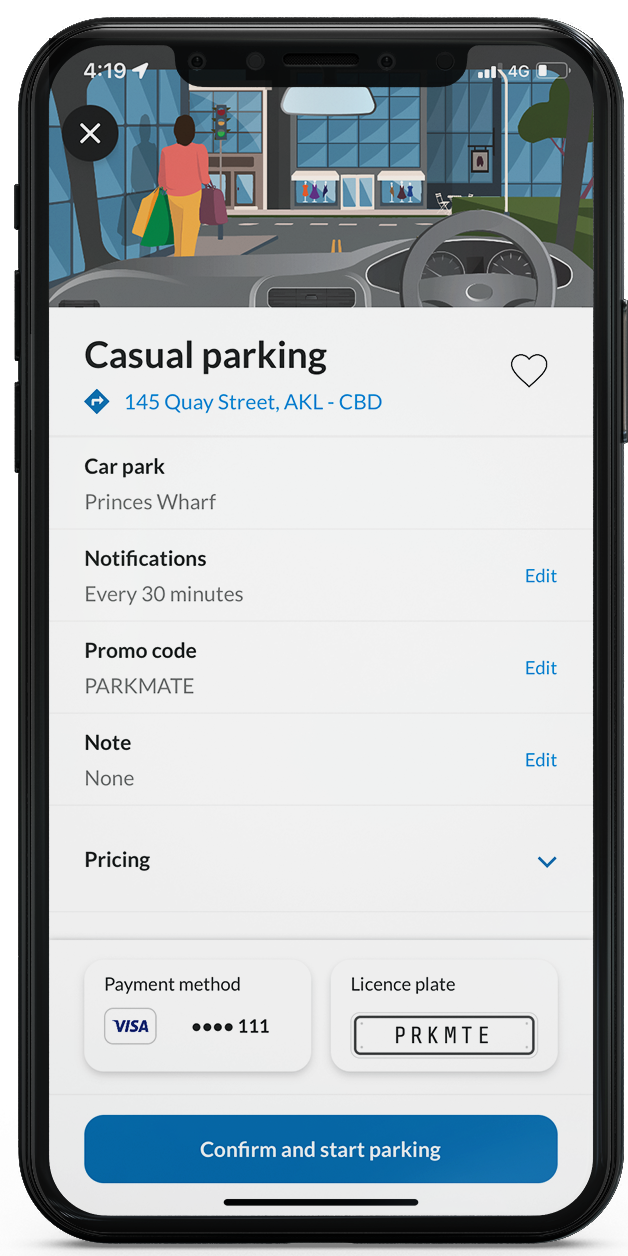Edit the Promo code
This screenshot has width=628, height=1256.
pyautogui.click(x=540, y=668)
